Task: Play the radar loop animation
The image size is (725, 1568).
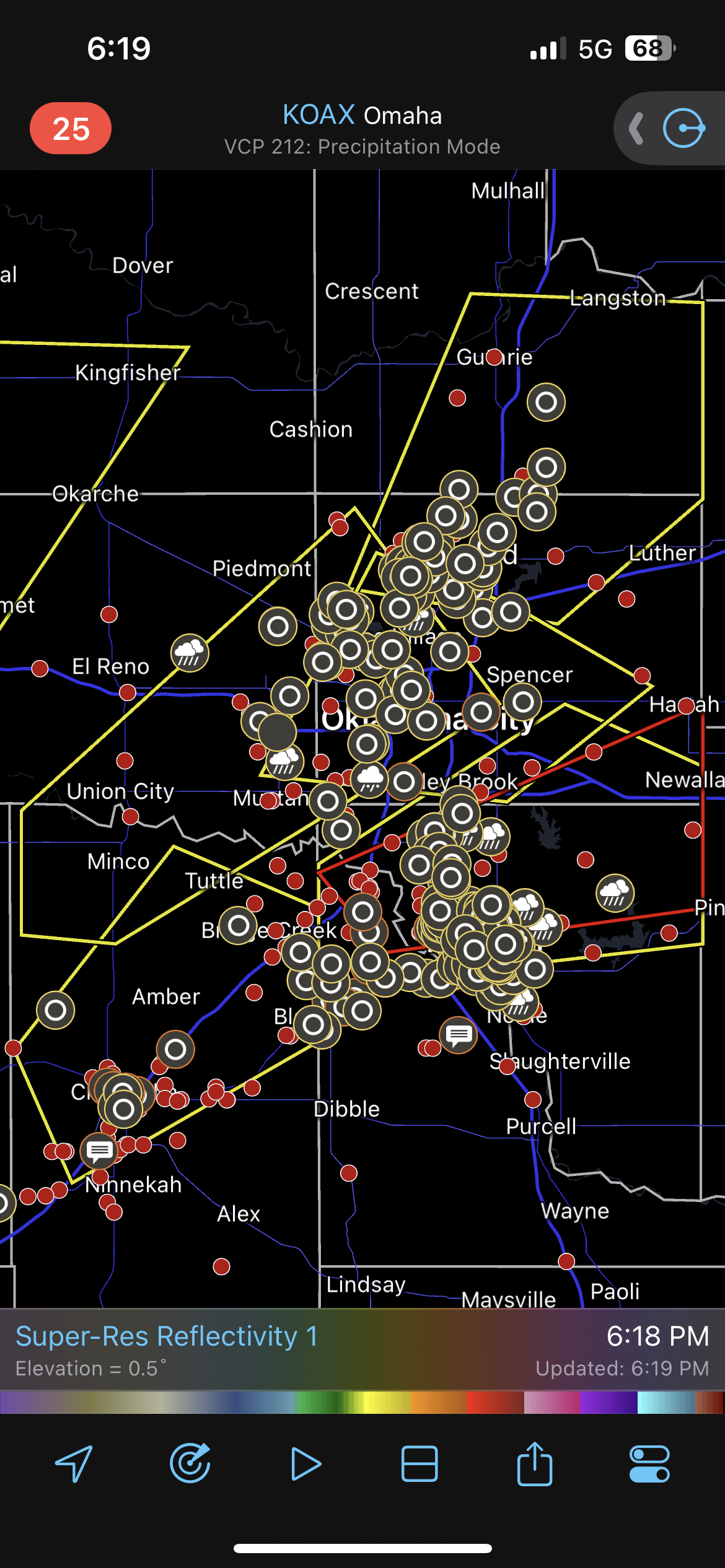Action: [305, 1464]
